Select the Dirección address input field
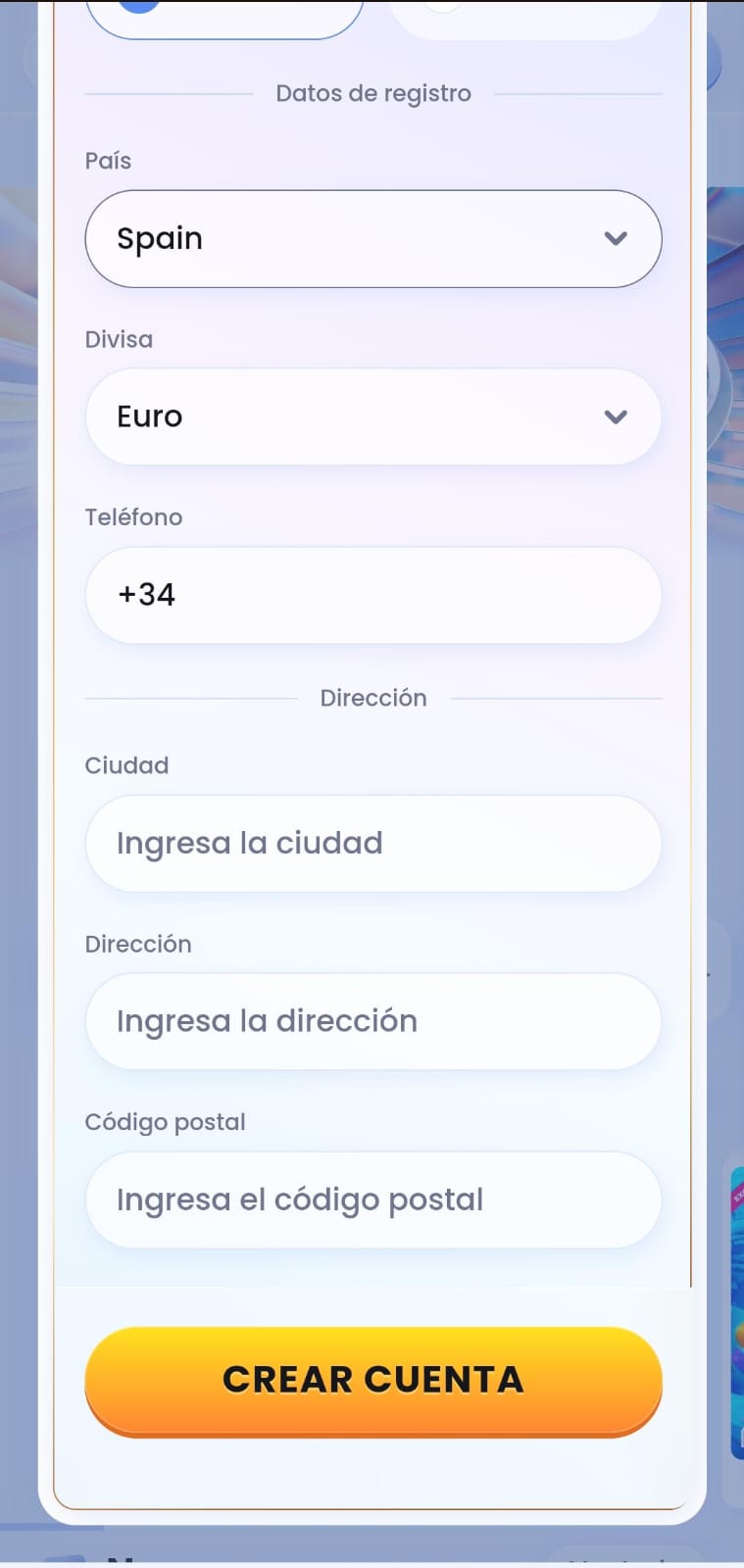The height and width of the screenshot is (1568, 744). pos(373,1021)
